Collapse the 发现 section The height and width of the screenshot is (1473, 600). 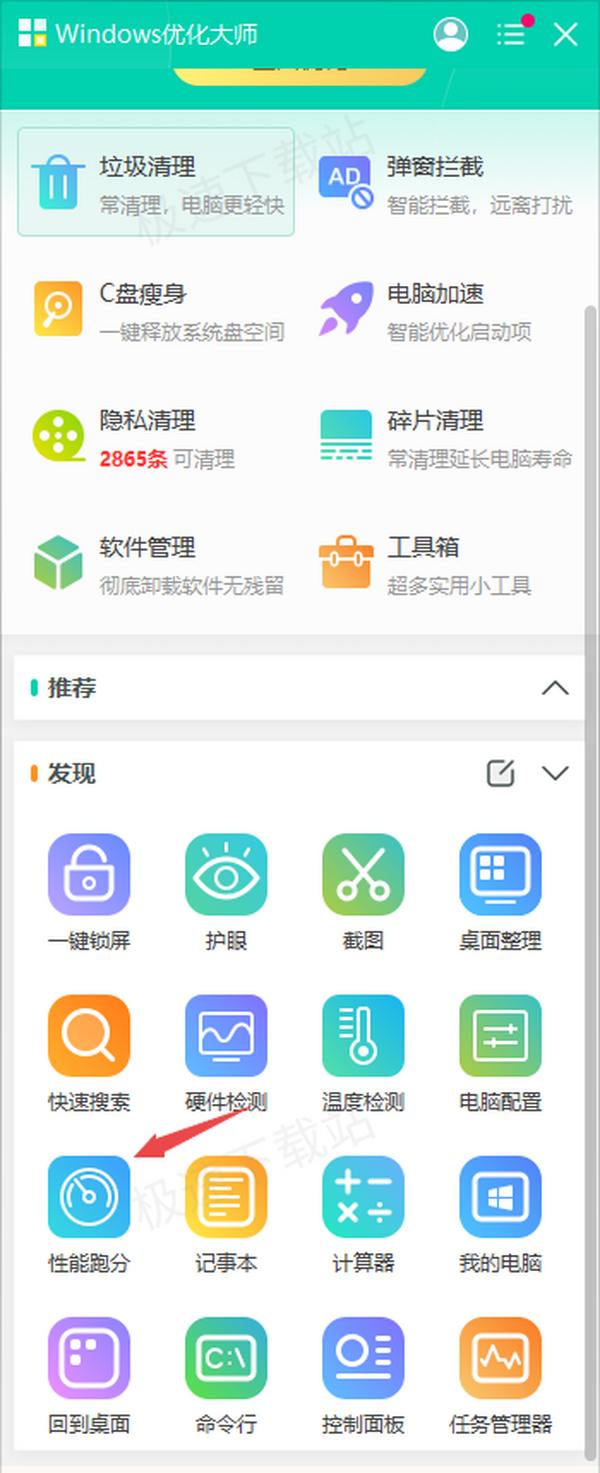pyautogui.click(x=554, y=773)
